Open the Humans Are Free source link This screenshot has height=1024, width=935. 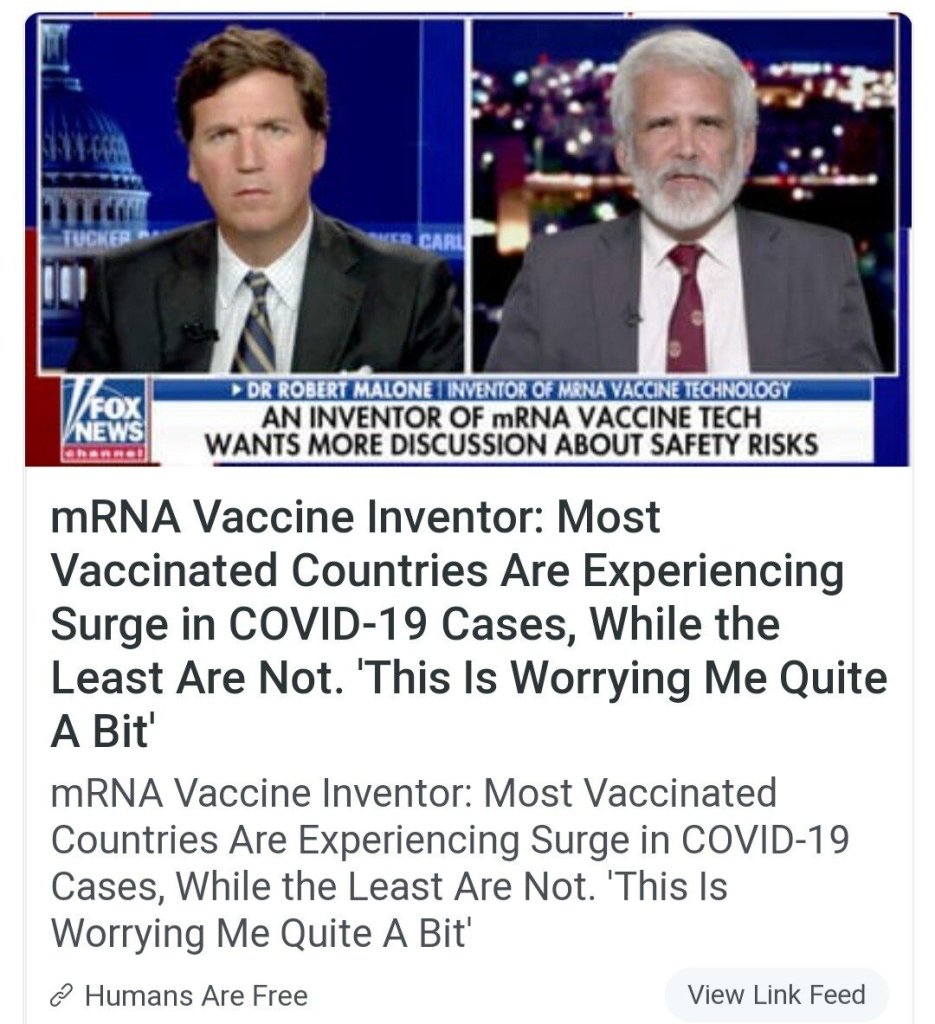pyautogui.click(x=195, y=996)
